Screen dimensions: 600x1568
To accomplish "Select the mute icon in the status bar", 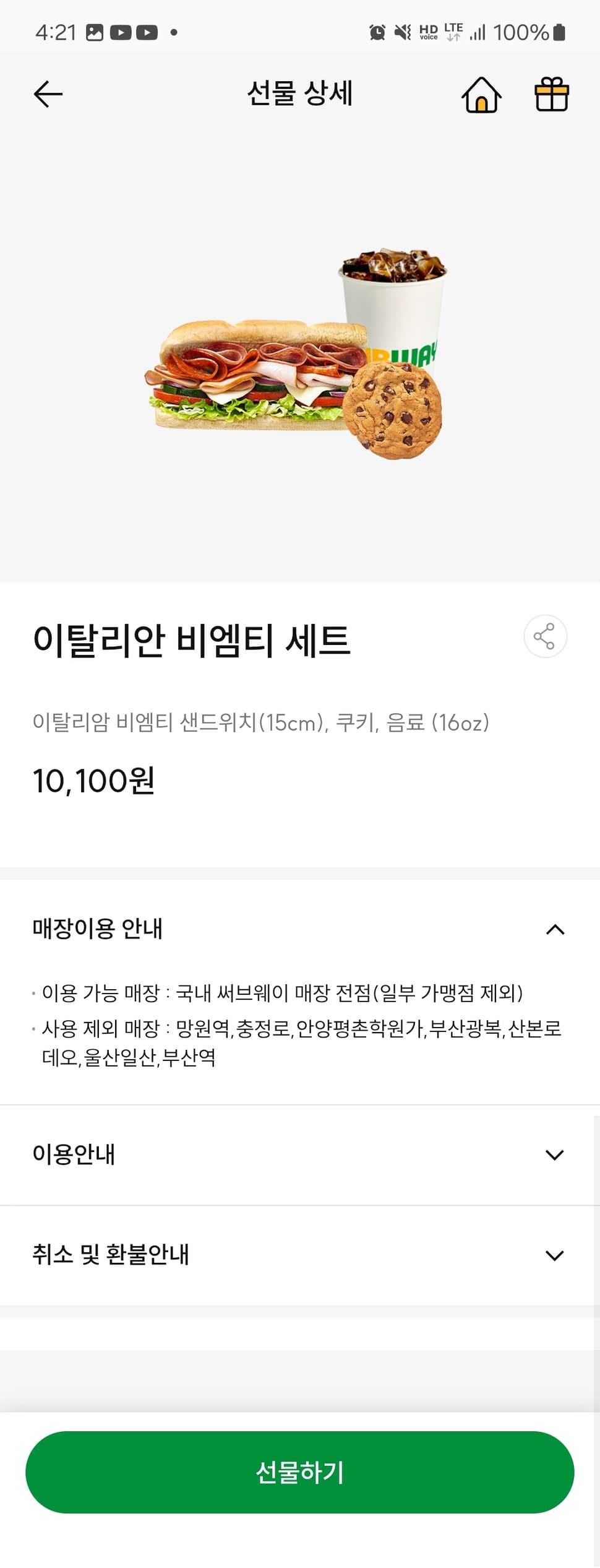I will (x=403, y=32).
